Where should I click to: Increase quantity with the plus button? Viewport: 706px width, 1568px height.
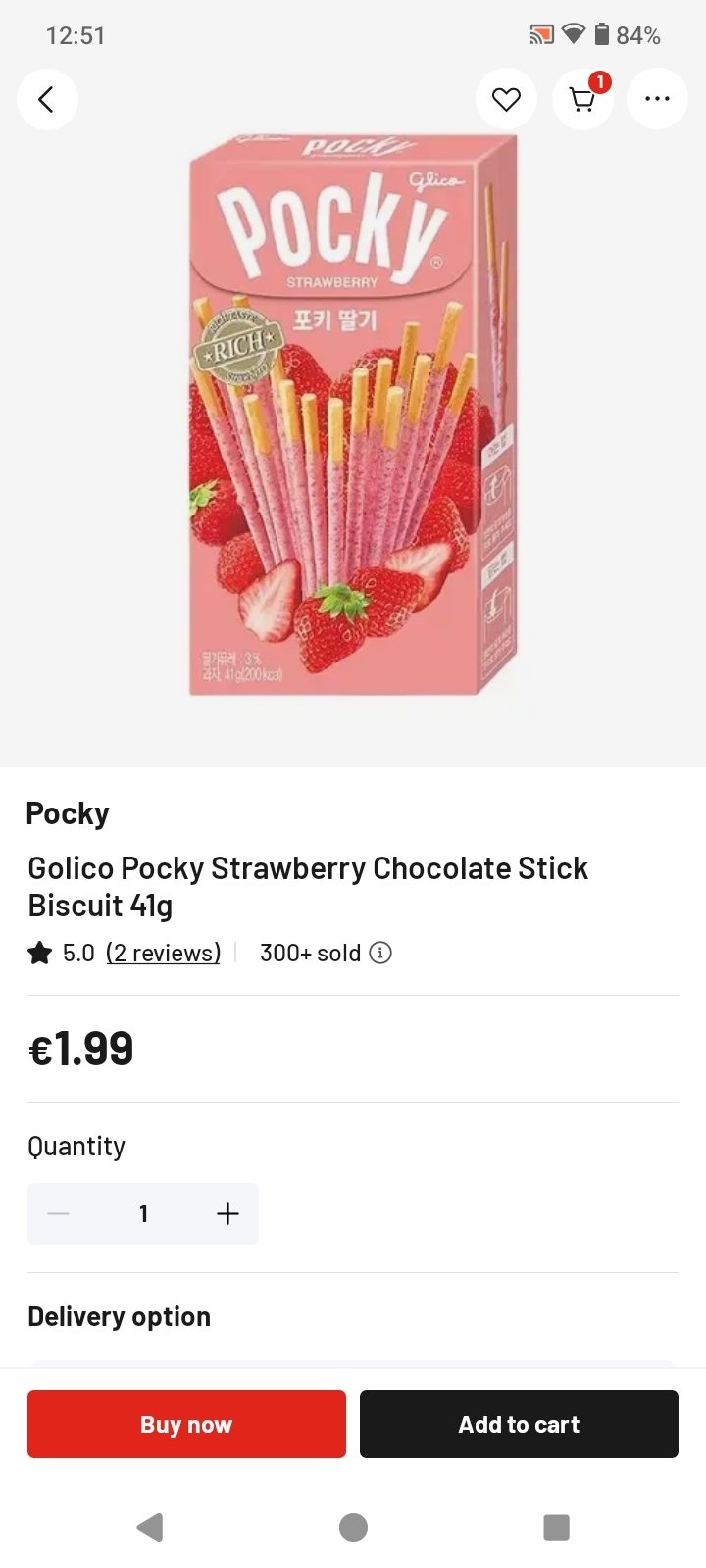pos(227,1214)
